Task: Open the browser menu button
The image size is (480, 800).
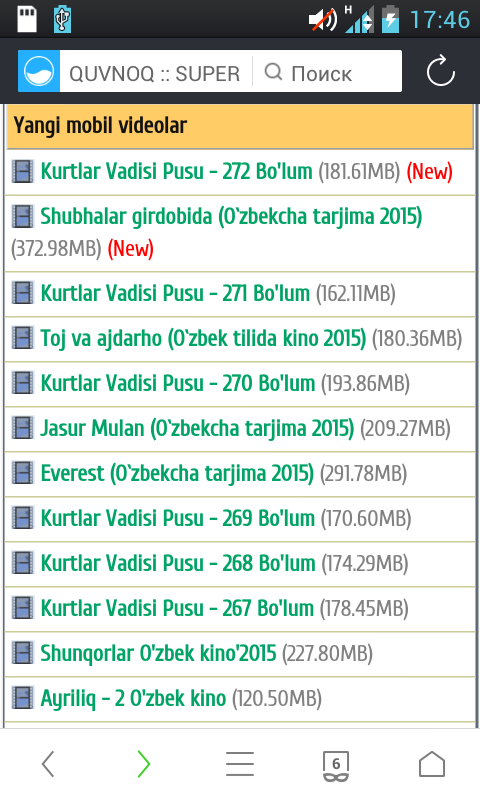Action: tap(240, 764)
